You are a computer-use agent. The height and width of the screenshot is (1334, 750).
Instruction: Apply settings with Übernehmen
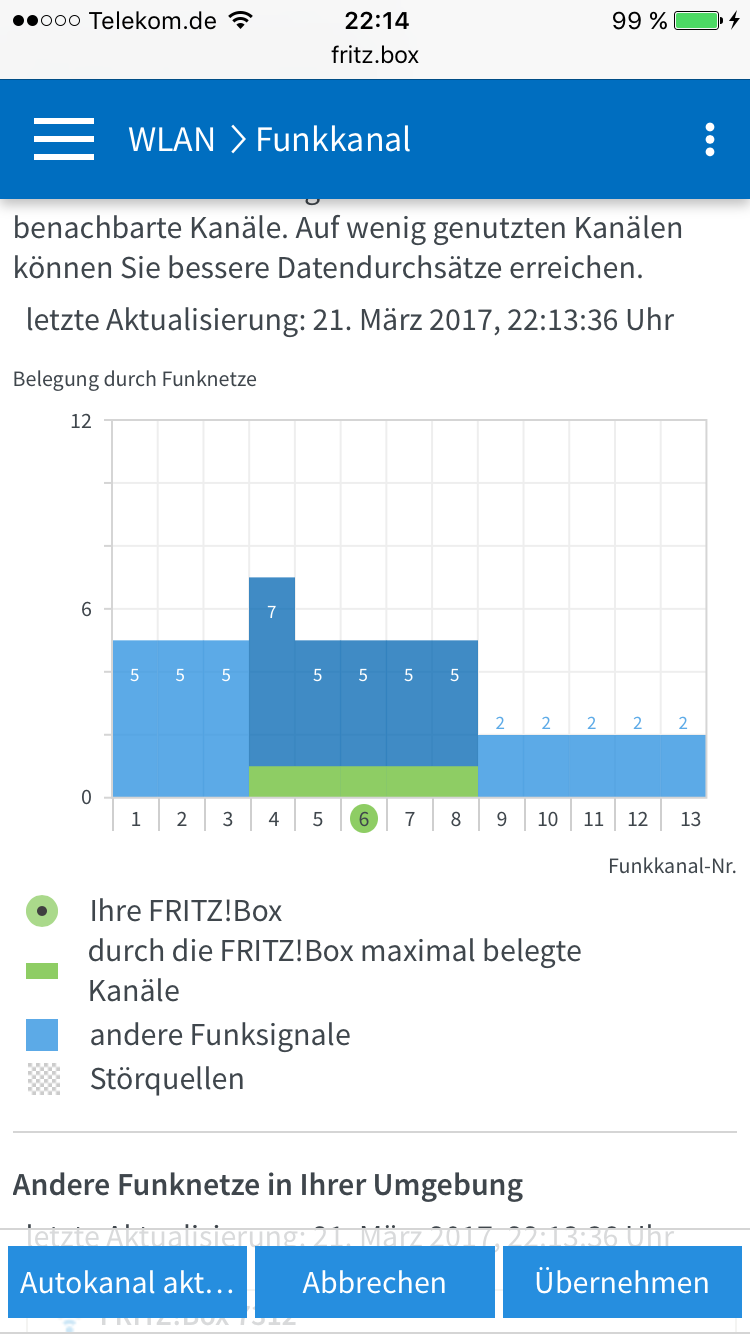[622, 1282]
